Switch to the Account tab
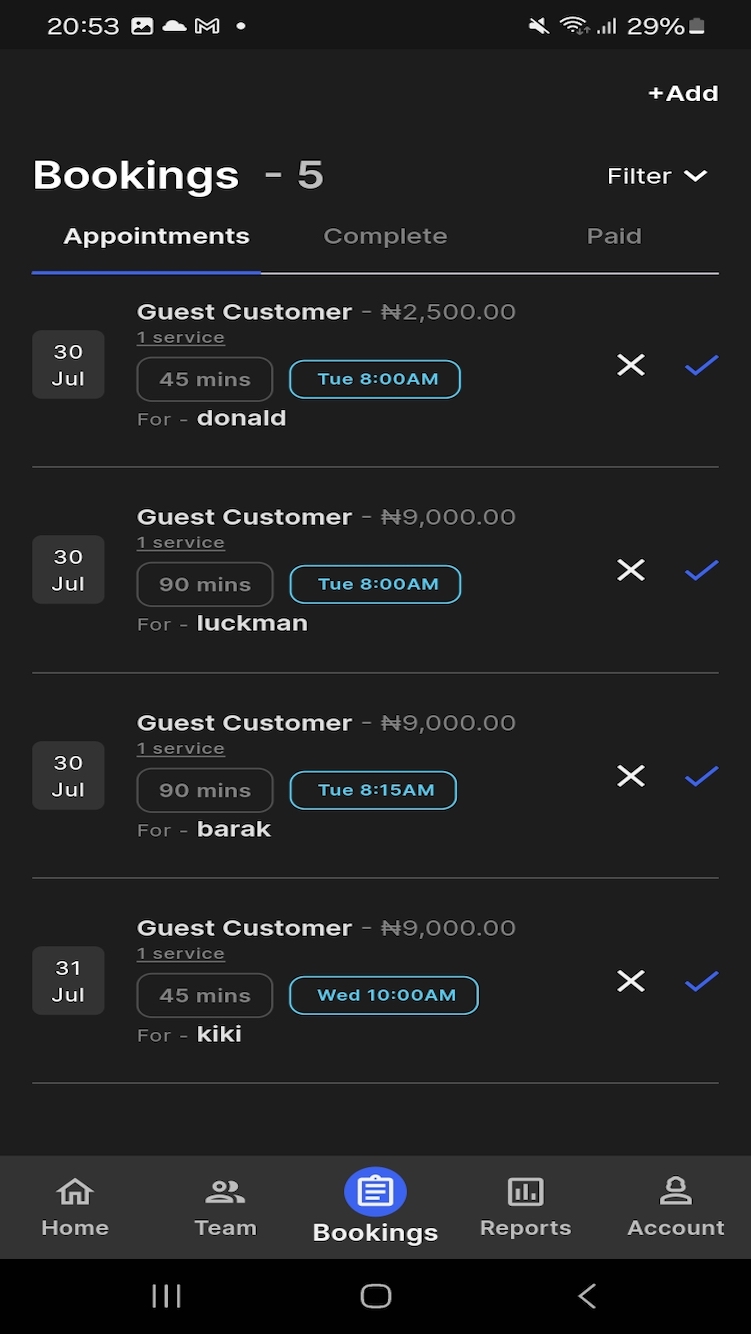The width and height of the screenshot is (751, 1334). click(x=676, y=1207)
